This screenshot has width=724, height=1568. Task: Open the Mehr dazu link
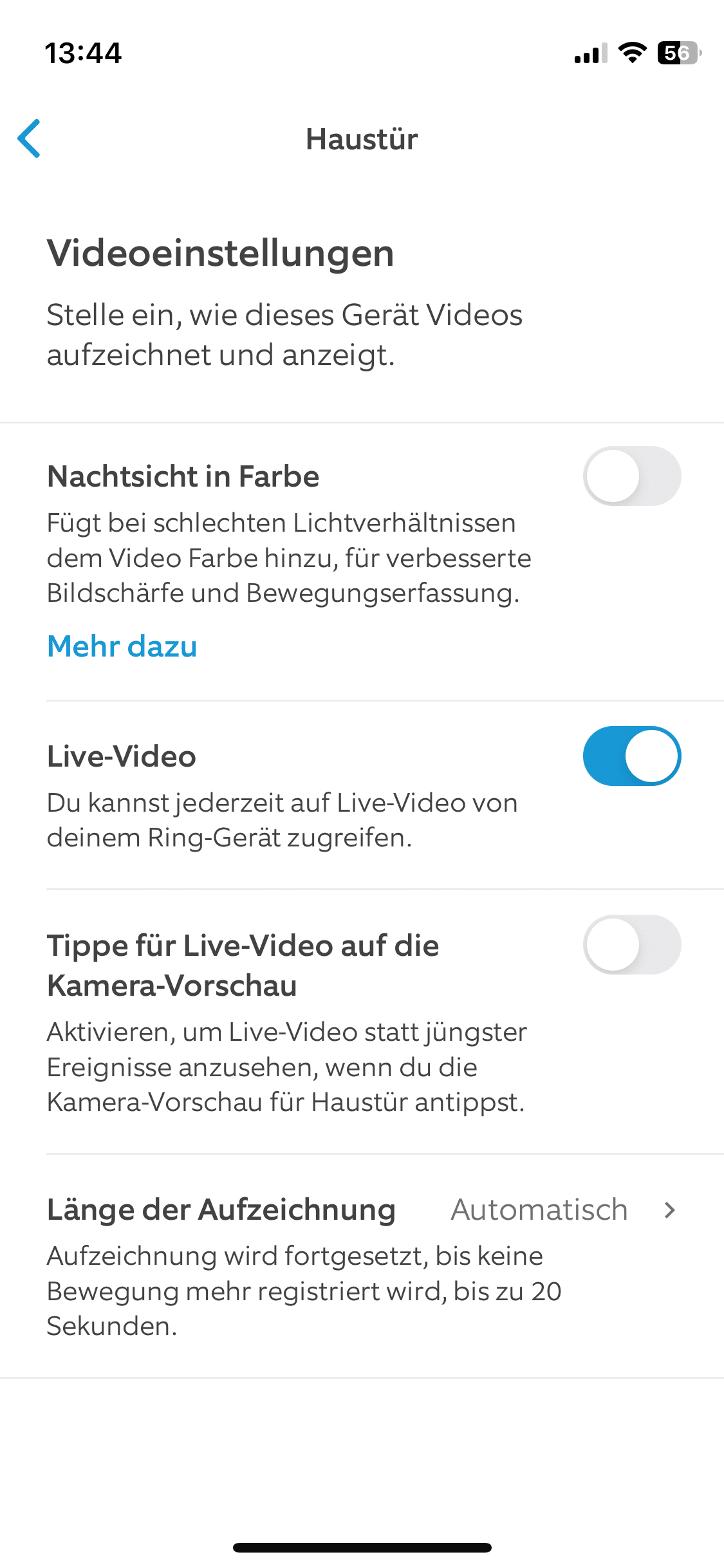[x=122, y=646]
